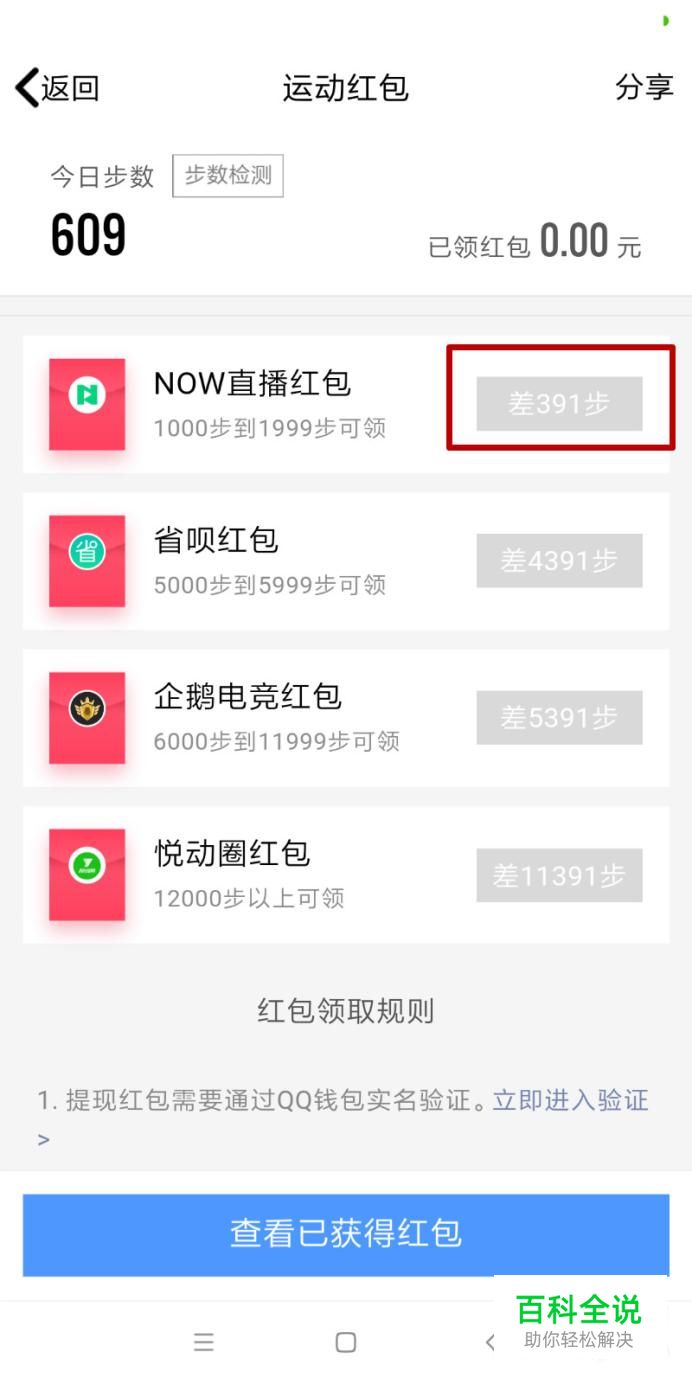Open the NOW直播红包 card

click(346, 404)
